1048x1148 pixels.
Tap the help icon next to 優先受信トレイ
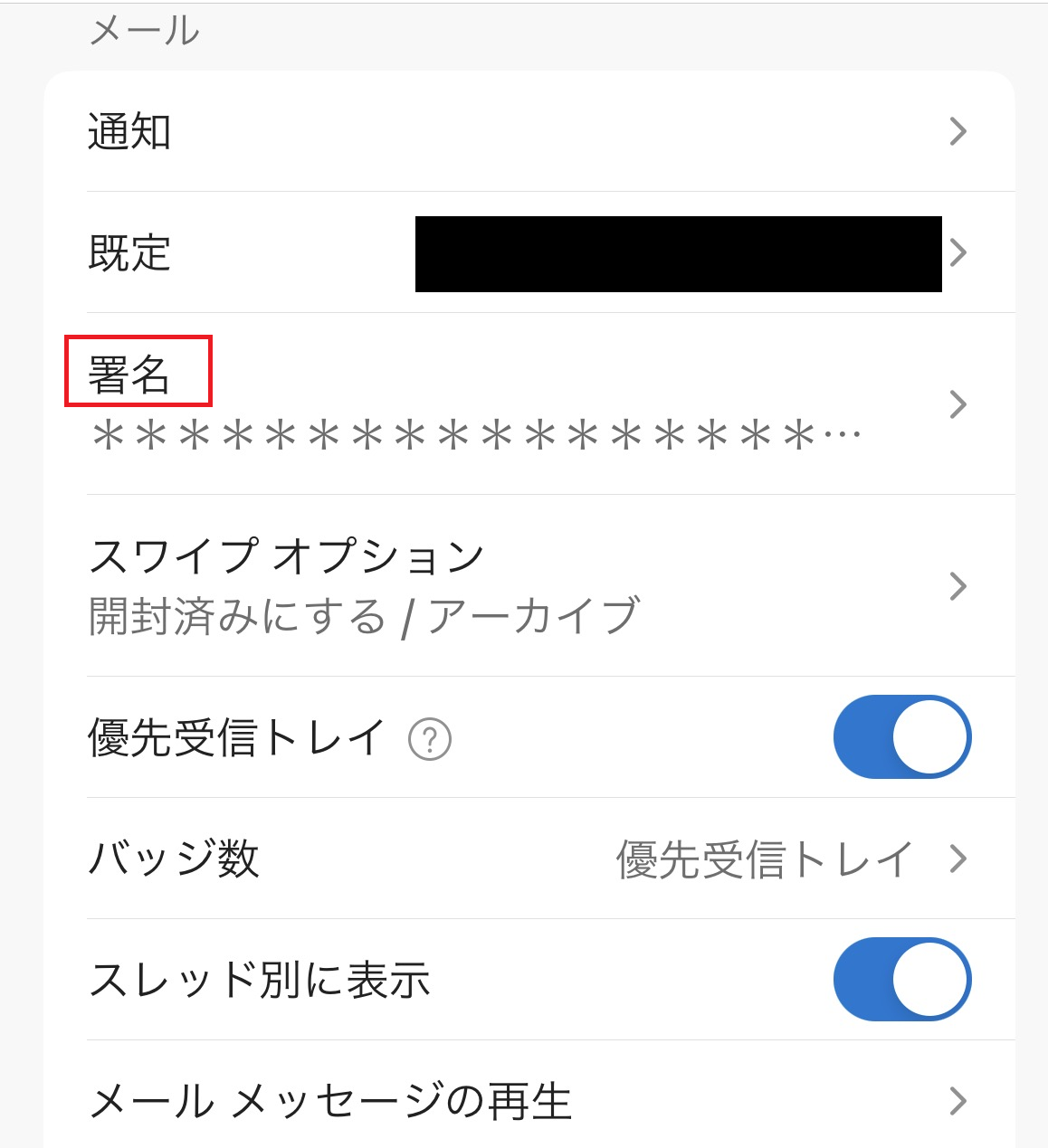coord(430,740)
